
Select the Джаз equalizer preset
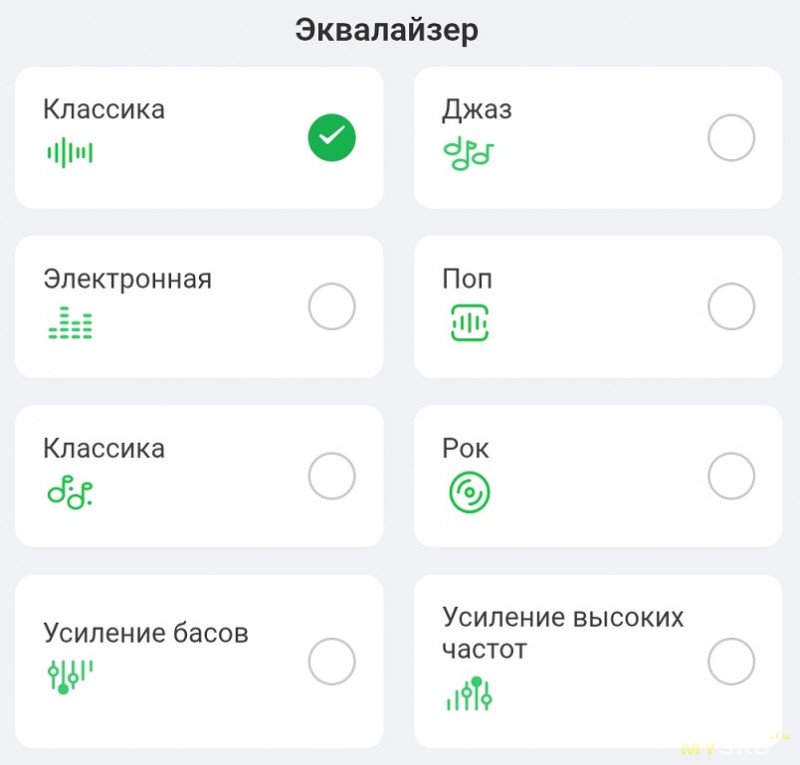click(731, 138)
